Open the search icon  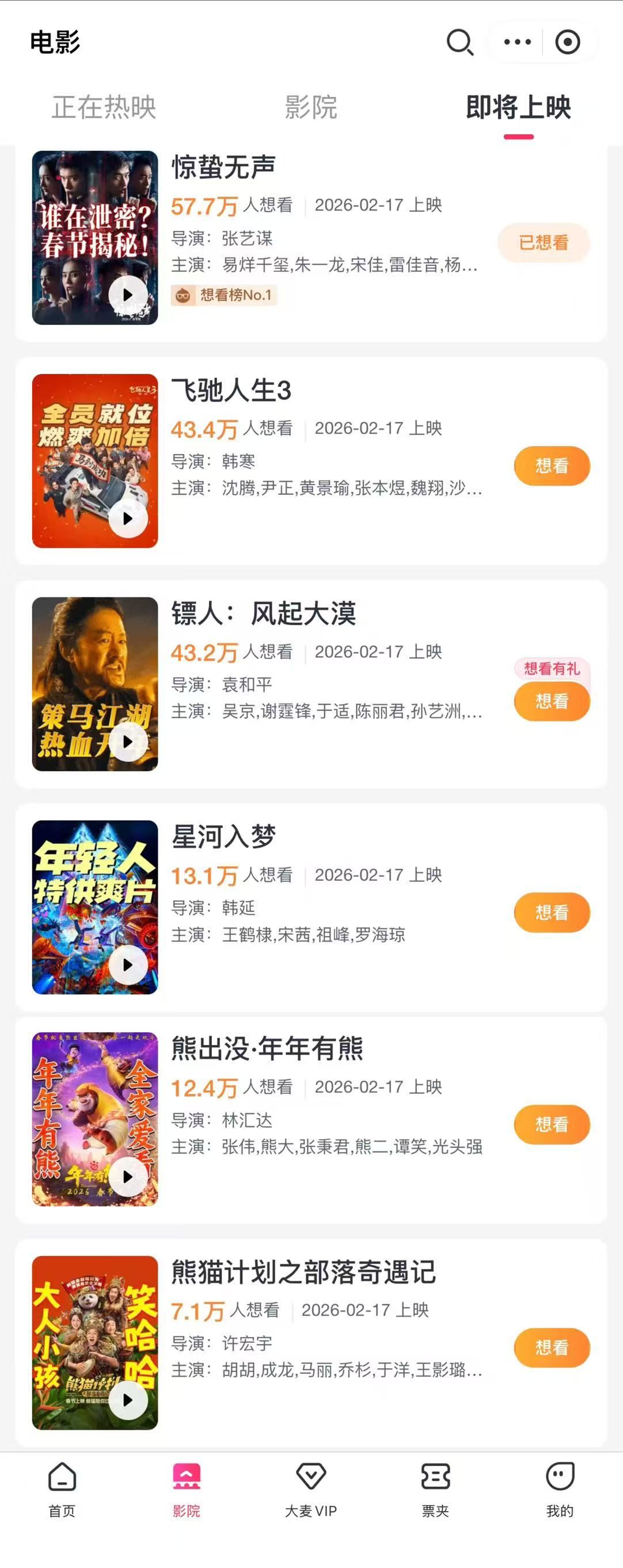(459, 43)
